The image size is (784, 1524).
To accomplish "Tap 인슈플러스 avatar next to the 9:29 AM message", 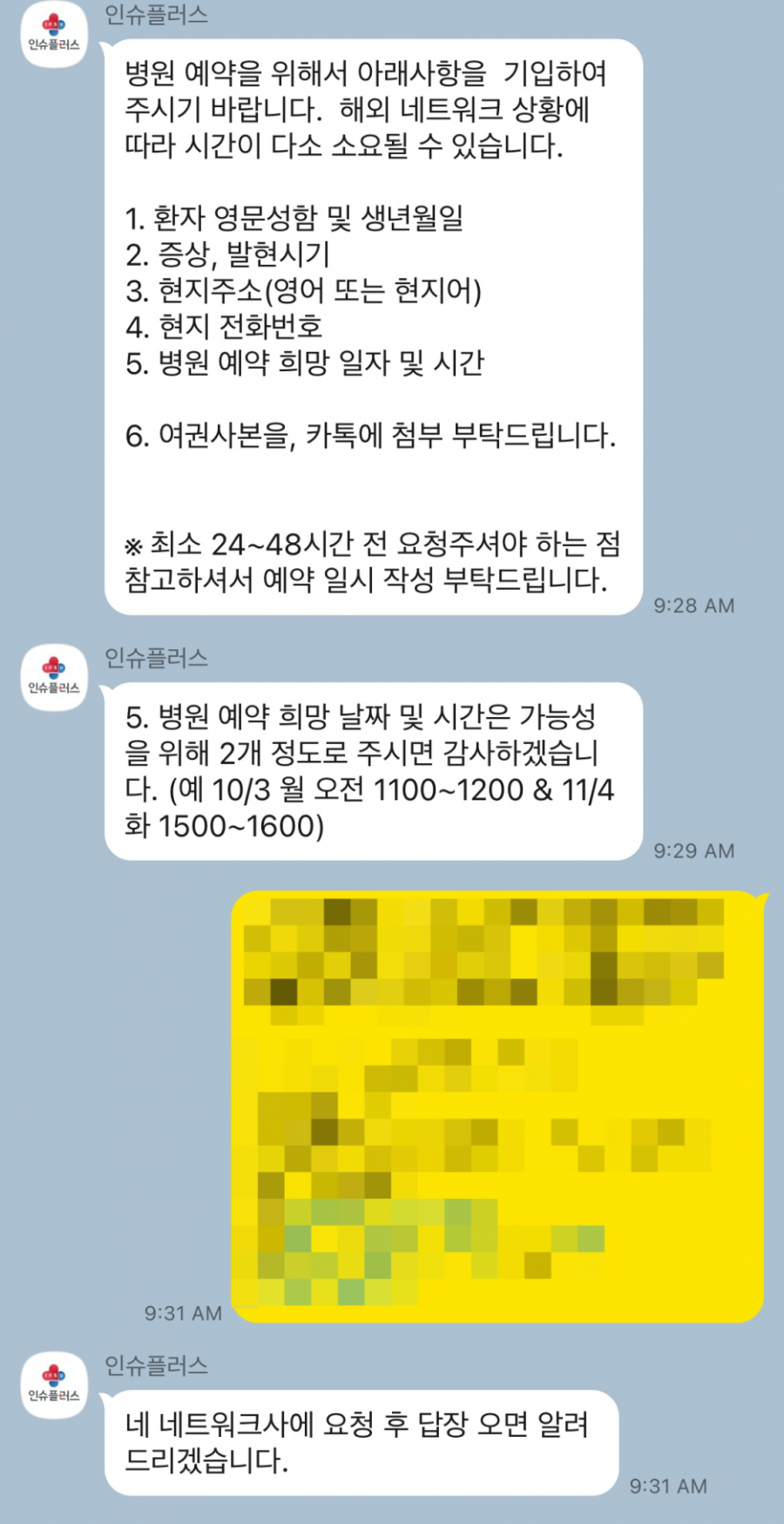I will (x=54, y=677).
